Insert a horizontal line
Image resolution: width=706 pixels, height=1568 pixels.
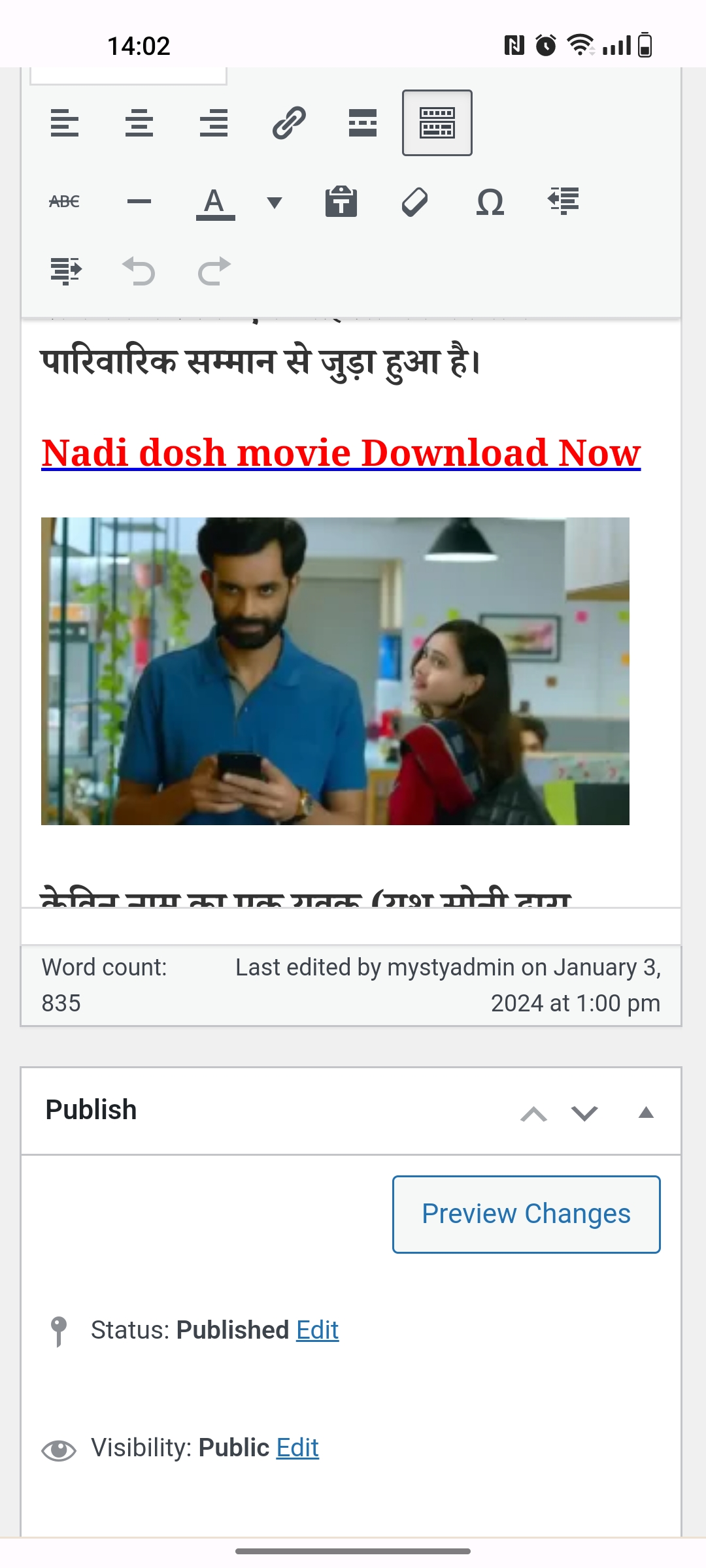tap(139, 202)
